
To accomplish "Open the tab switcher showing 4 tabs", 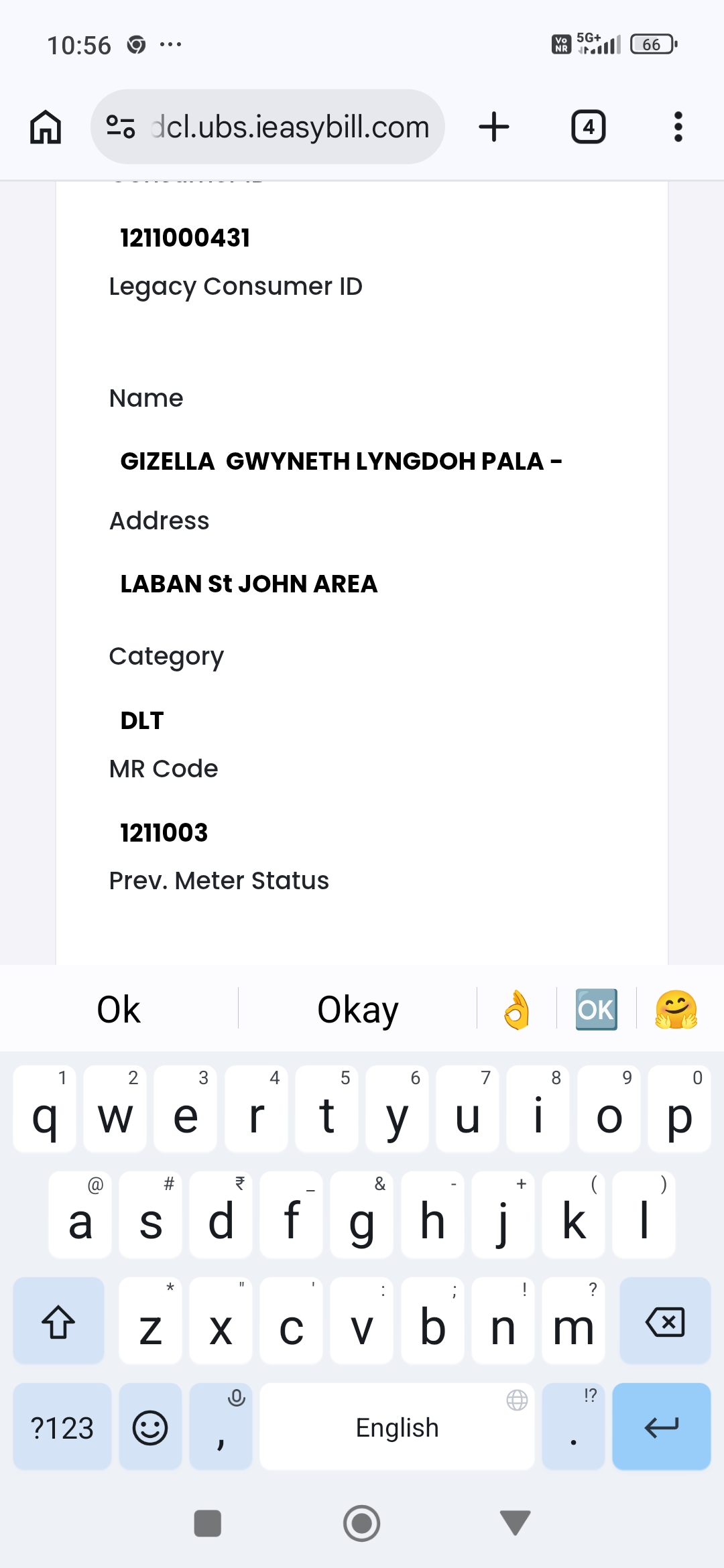I will (x=588, y=127).
